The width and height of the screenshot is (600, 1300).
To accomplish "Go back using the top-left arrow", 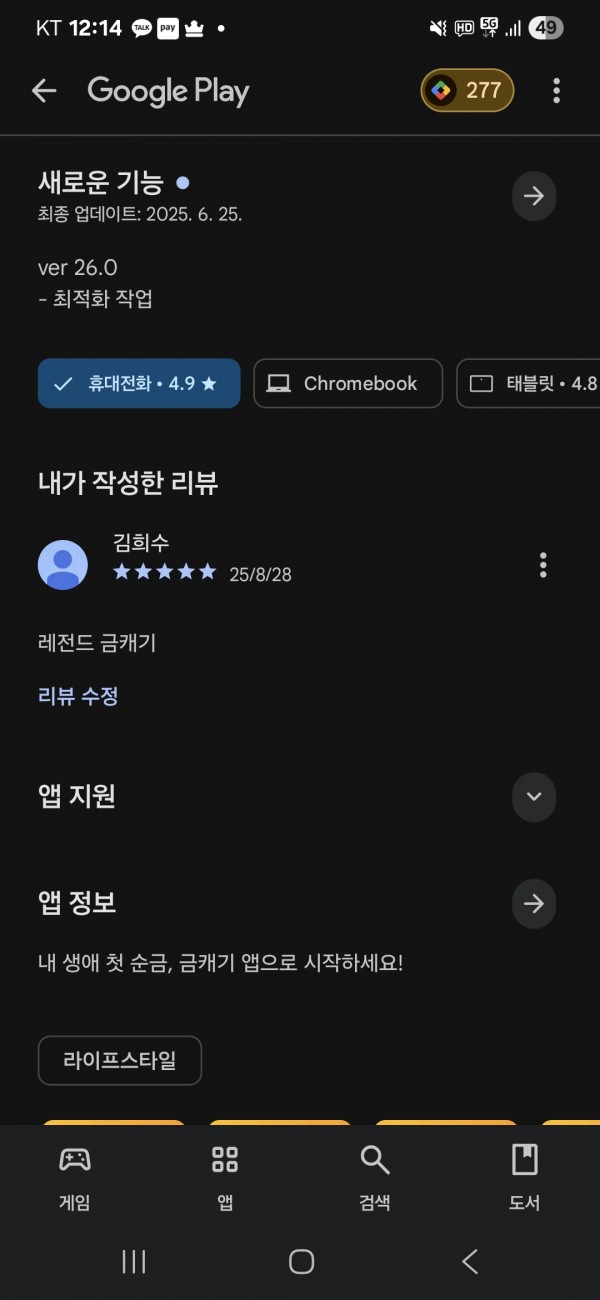I will point(44,91).
